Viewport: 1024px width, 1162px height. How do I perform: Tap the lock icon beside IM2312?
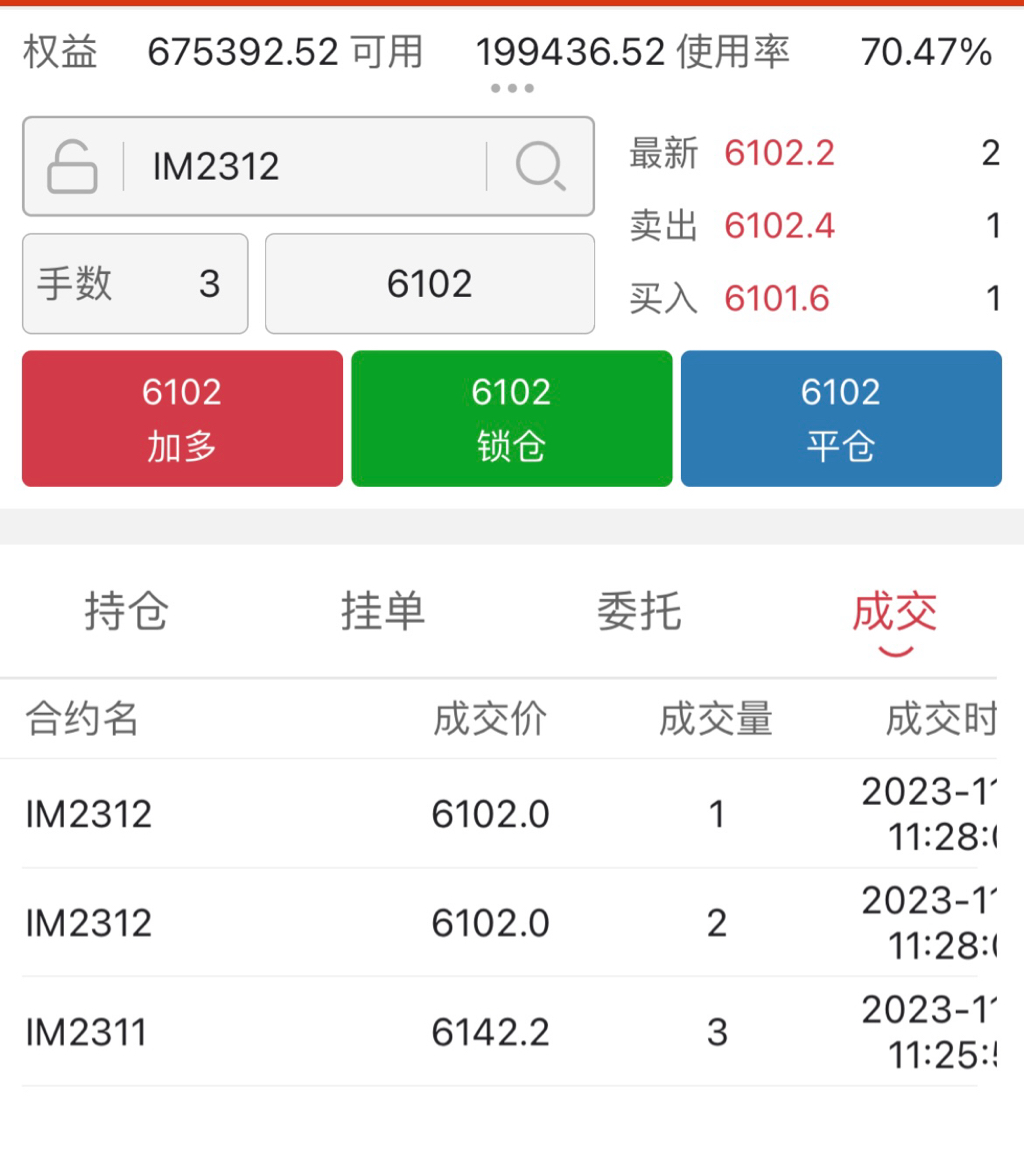73,166
